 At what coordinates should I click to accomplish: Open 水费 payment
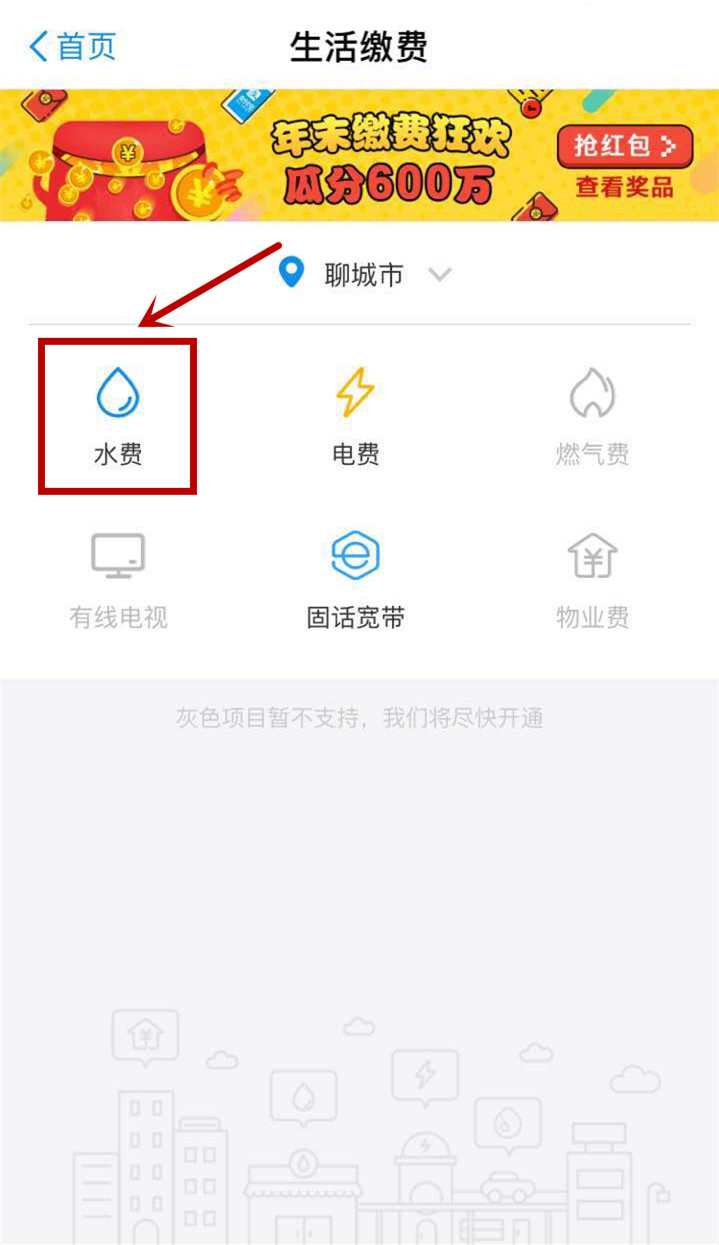[x=118, y=416]
